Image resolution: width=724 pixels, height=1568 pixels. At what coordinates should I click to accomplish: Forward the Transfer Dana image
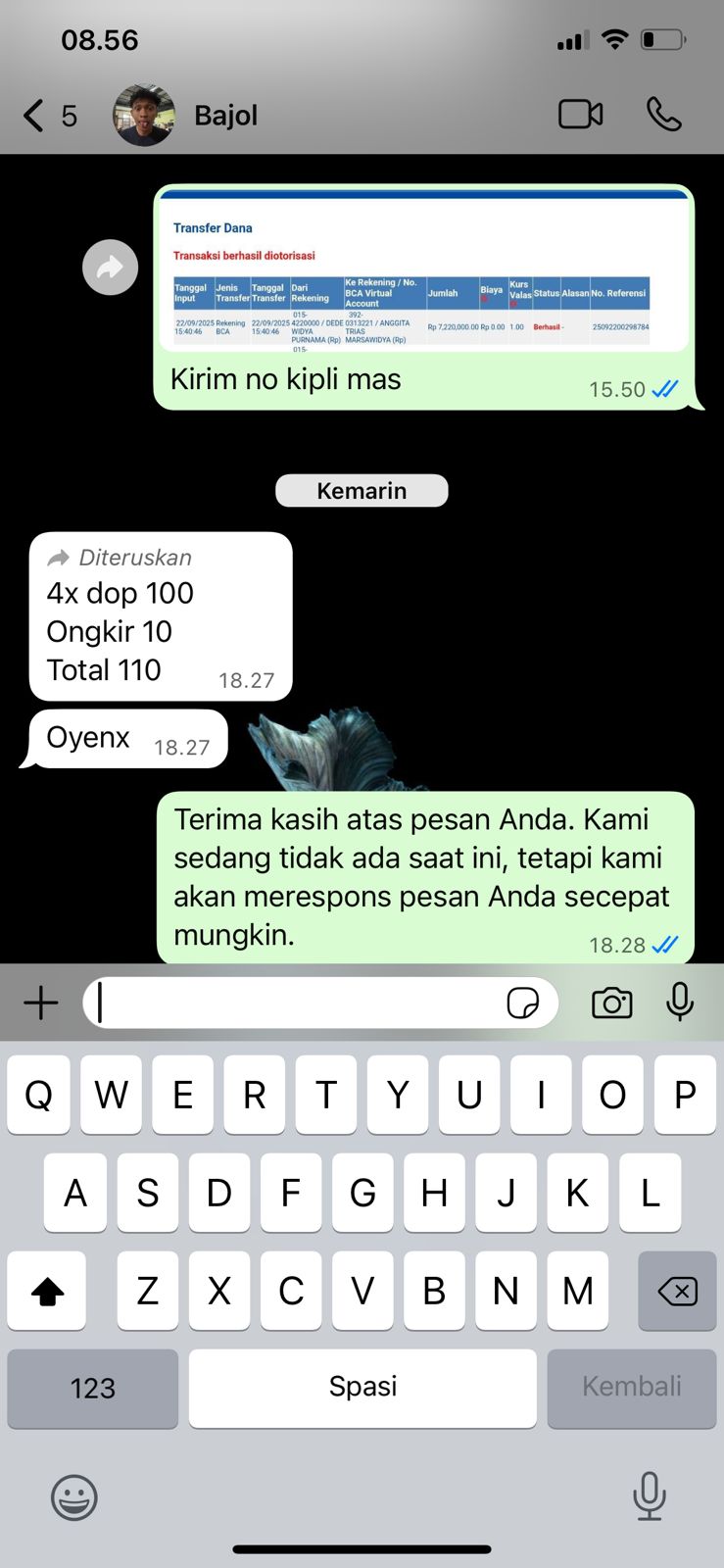[x=110, y=267]
